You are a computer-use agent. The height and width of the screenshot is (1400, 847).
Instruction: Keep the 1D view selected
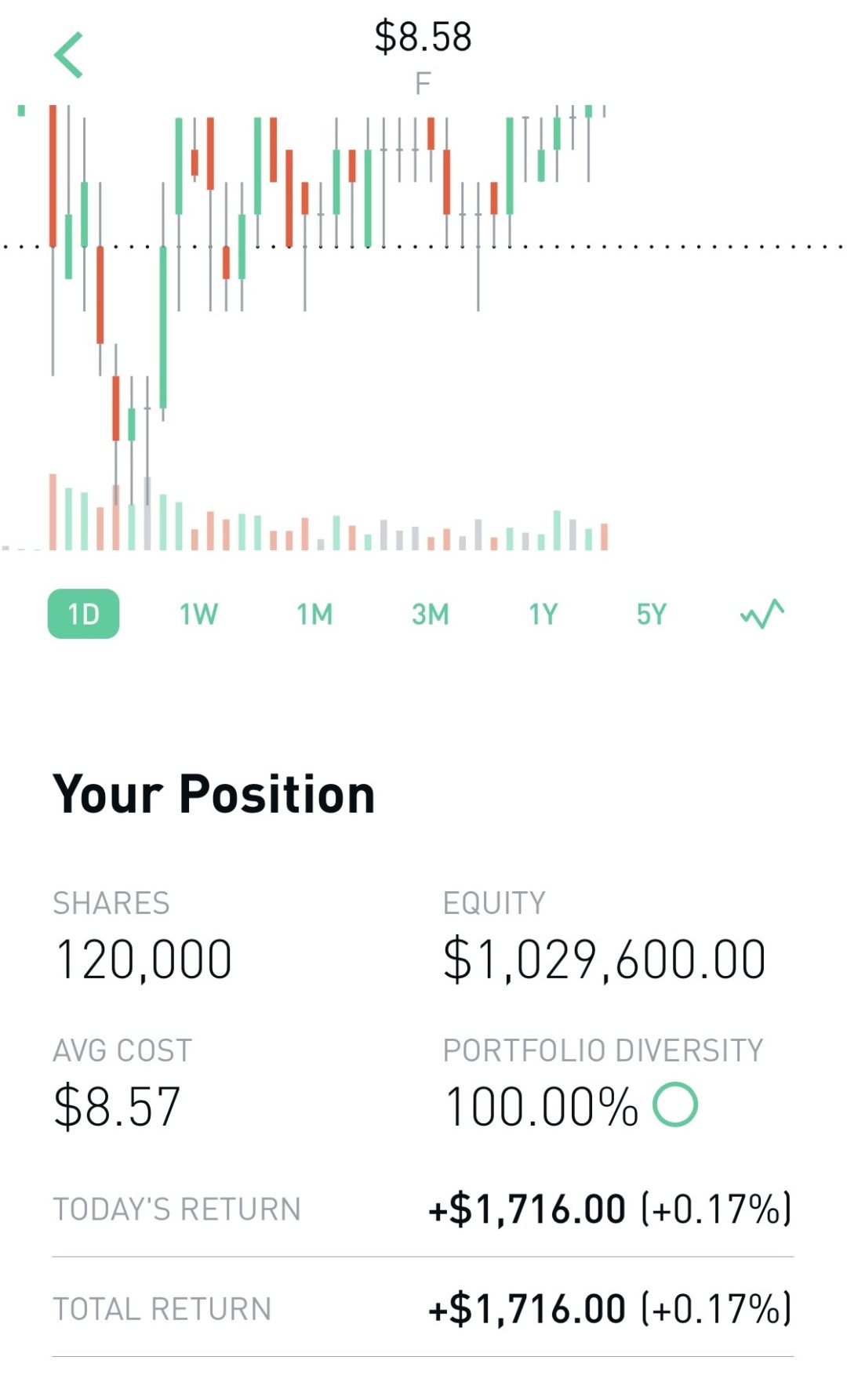85,614
